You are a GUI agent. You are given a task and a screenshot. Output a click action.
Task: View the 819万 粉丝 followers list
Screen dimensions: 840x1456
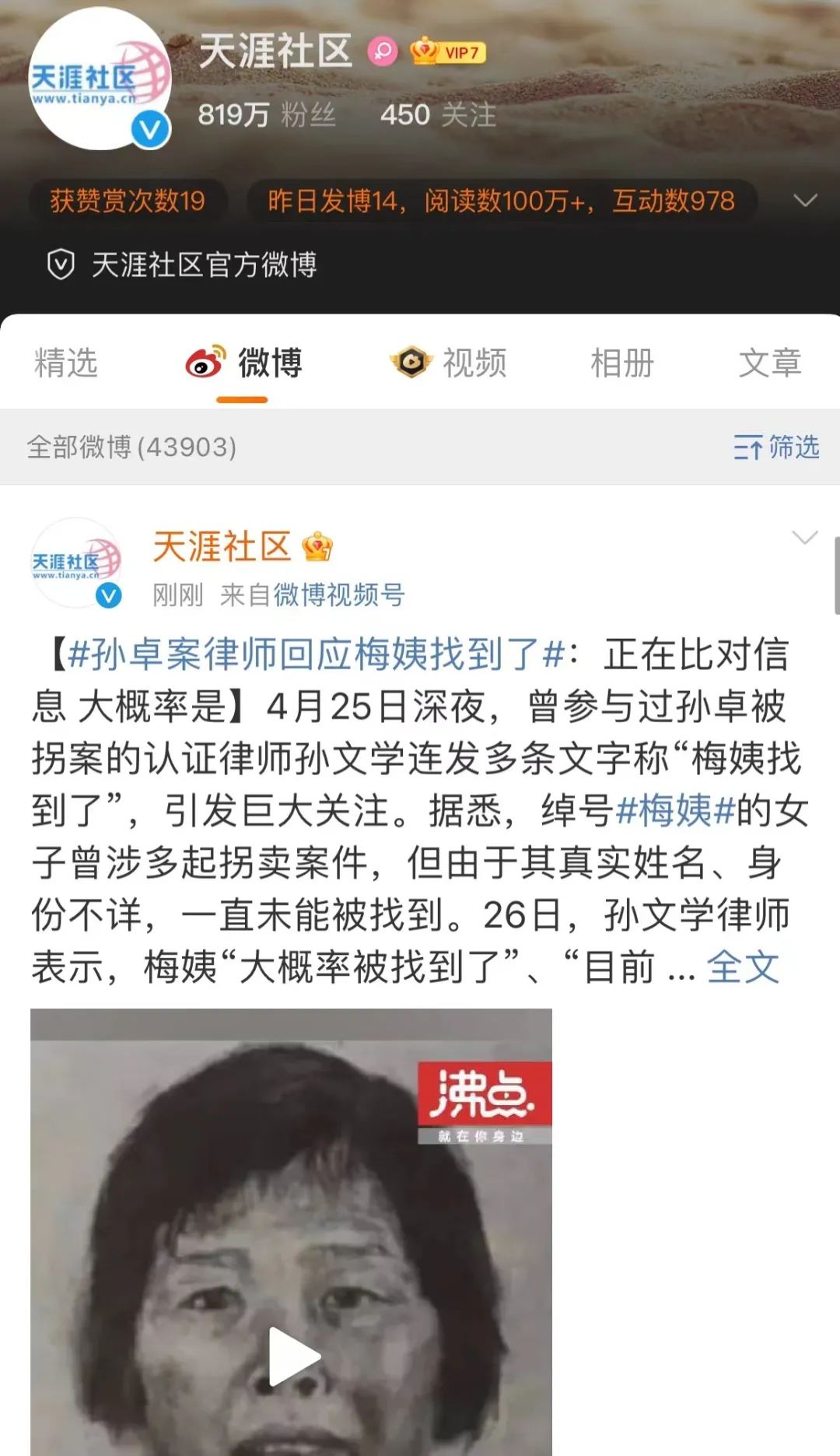click(266, 115)
